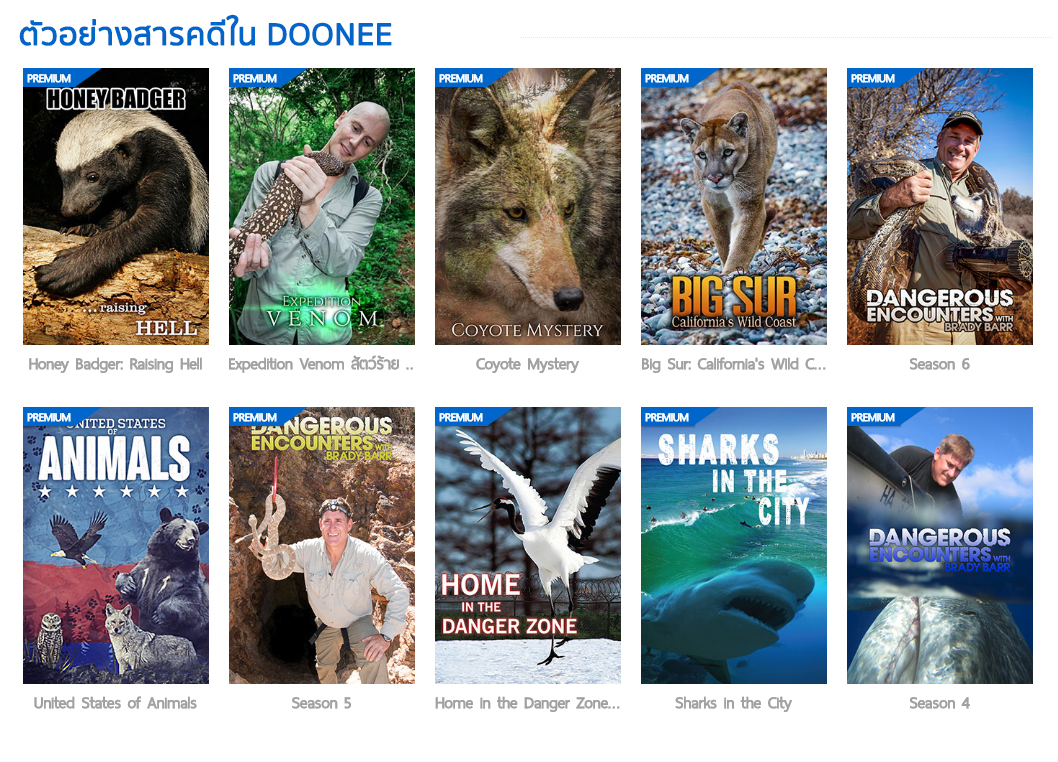Screen dimensions: 1058x762
Task: Open Honey Badger: Raising Hell documentary
Action: (x=116, y=207)
